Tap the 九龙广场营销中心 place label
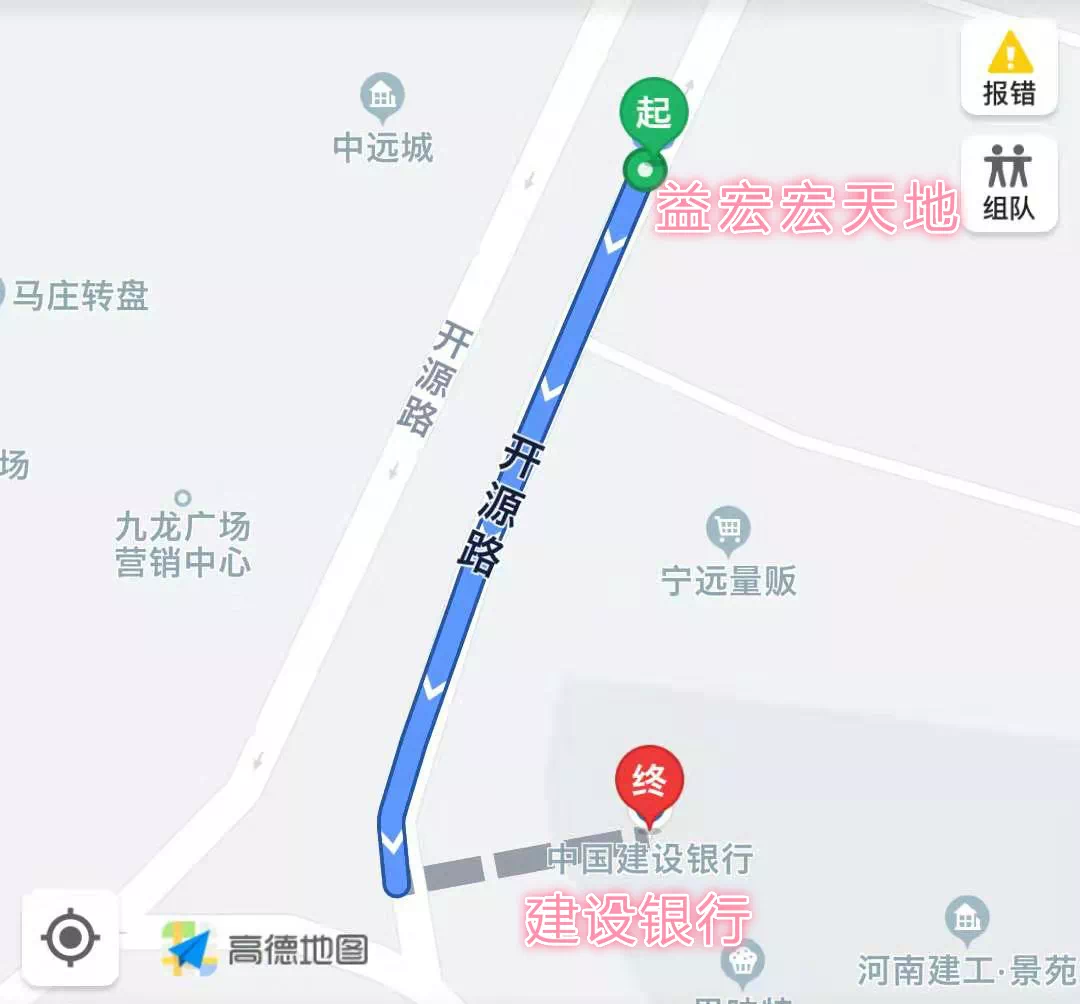 [183, 543]
